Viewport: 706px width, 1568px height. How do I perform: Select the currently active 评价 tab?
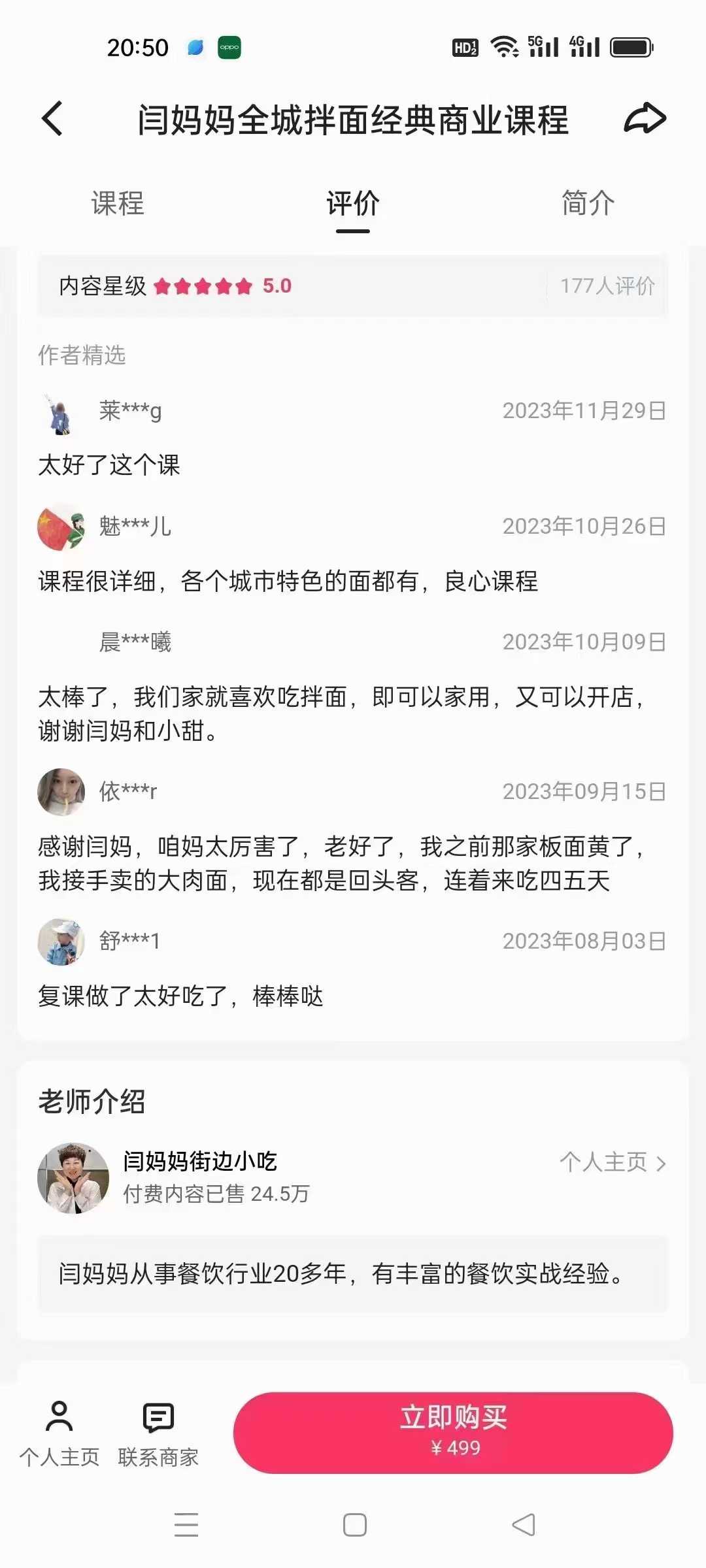pyautogui.click(x=352, y=204)
